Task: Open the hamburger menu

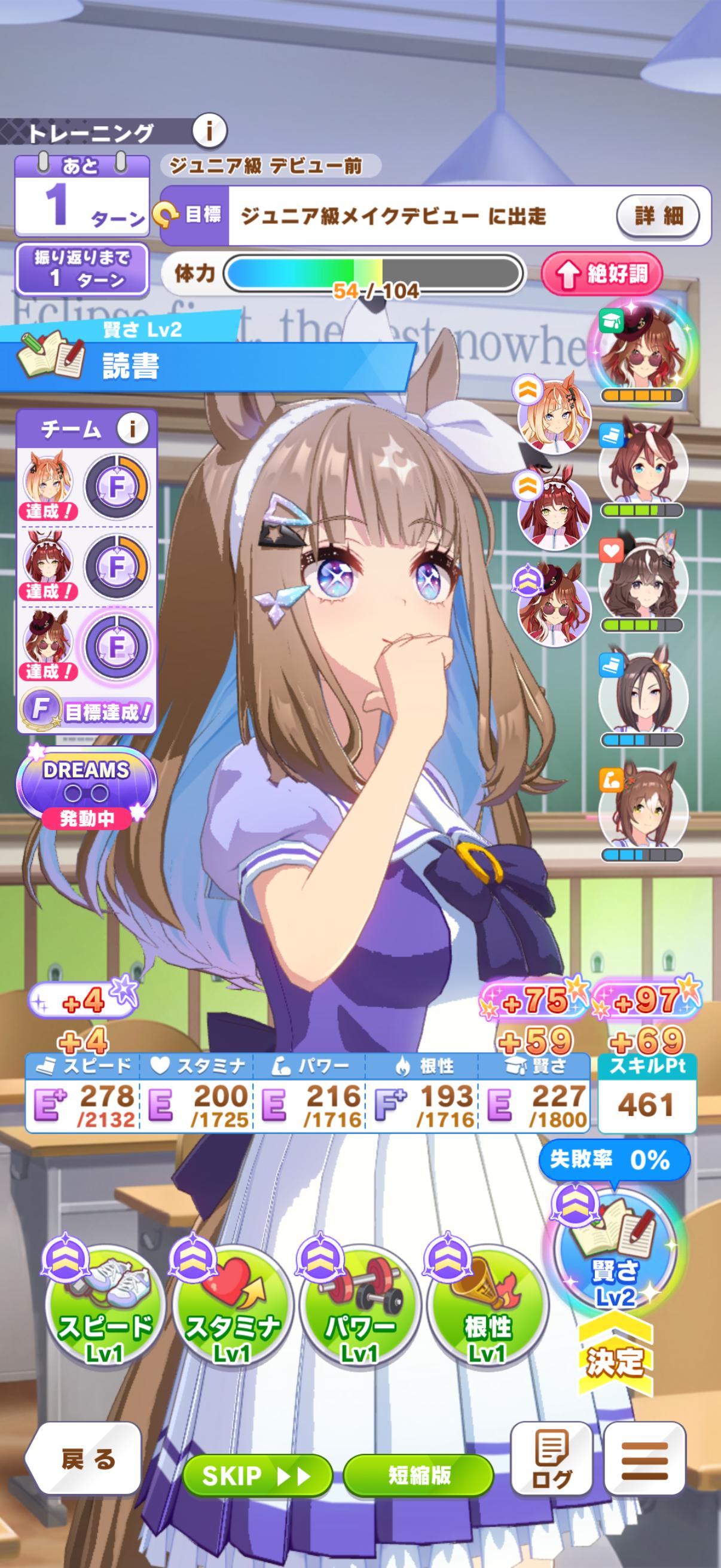Action: click(x=644, y=1459)
